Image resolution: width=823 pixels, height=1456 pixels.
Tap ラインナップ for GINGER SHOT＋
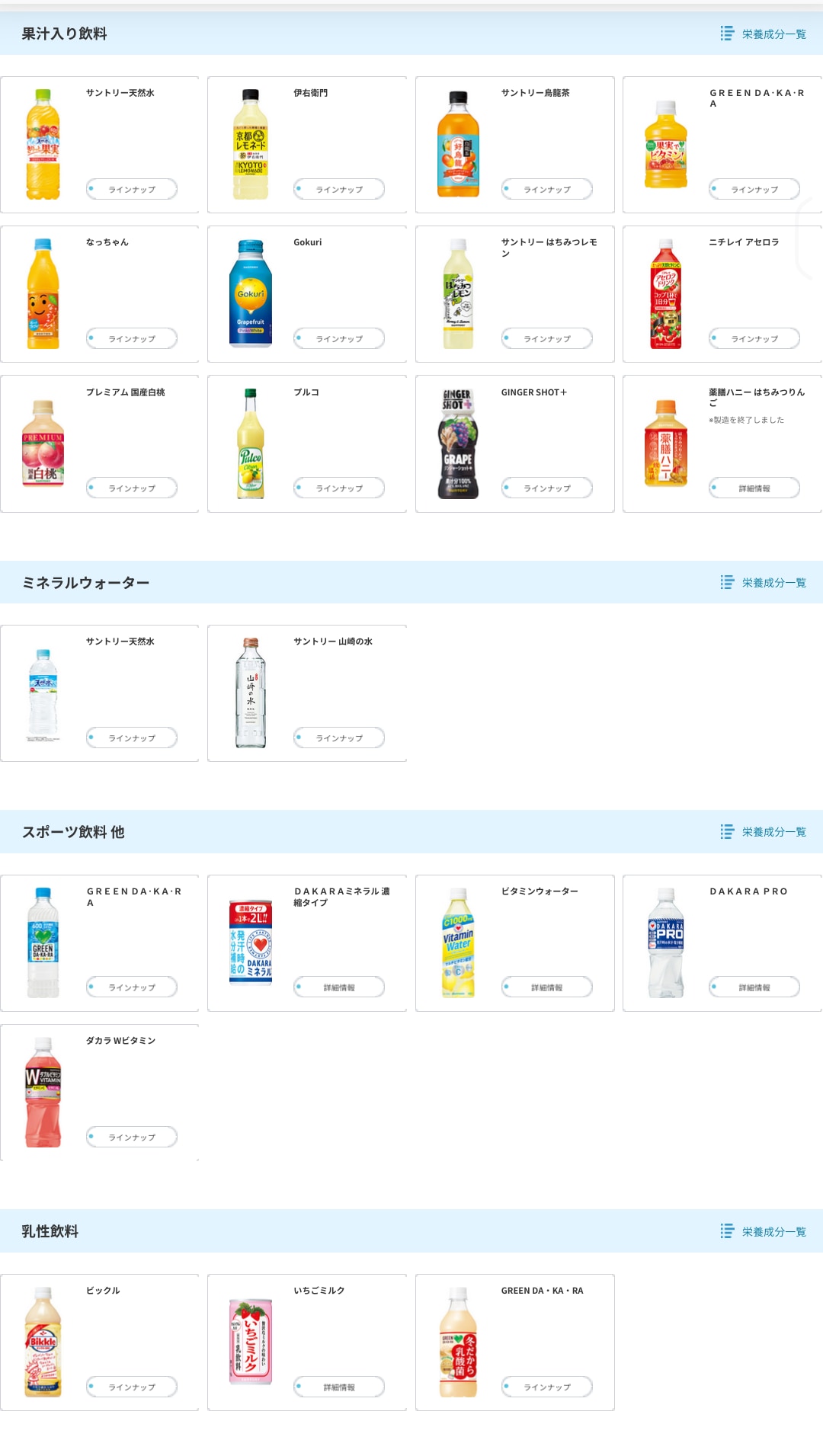[546, 488]
